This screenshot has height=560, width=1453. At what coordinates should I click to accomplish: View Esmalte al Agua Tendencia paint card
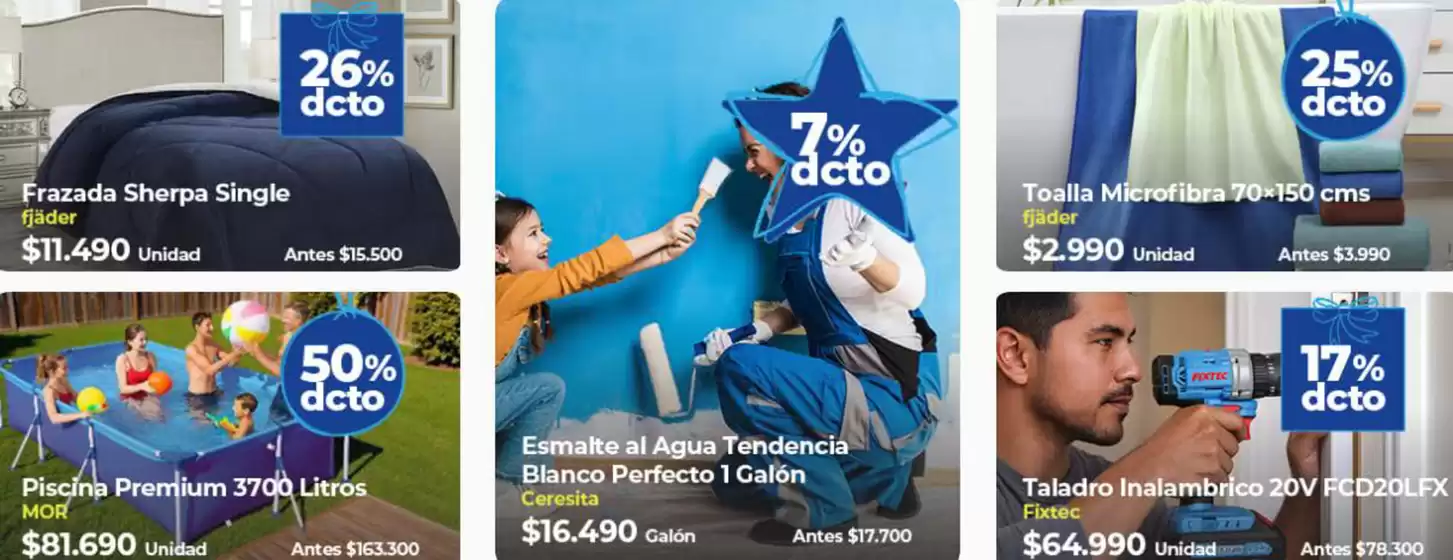(727, 280)
